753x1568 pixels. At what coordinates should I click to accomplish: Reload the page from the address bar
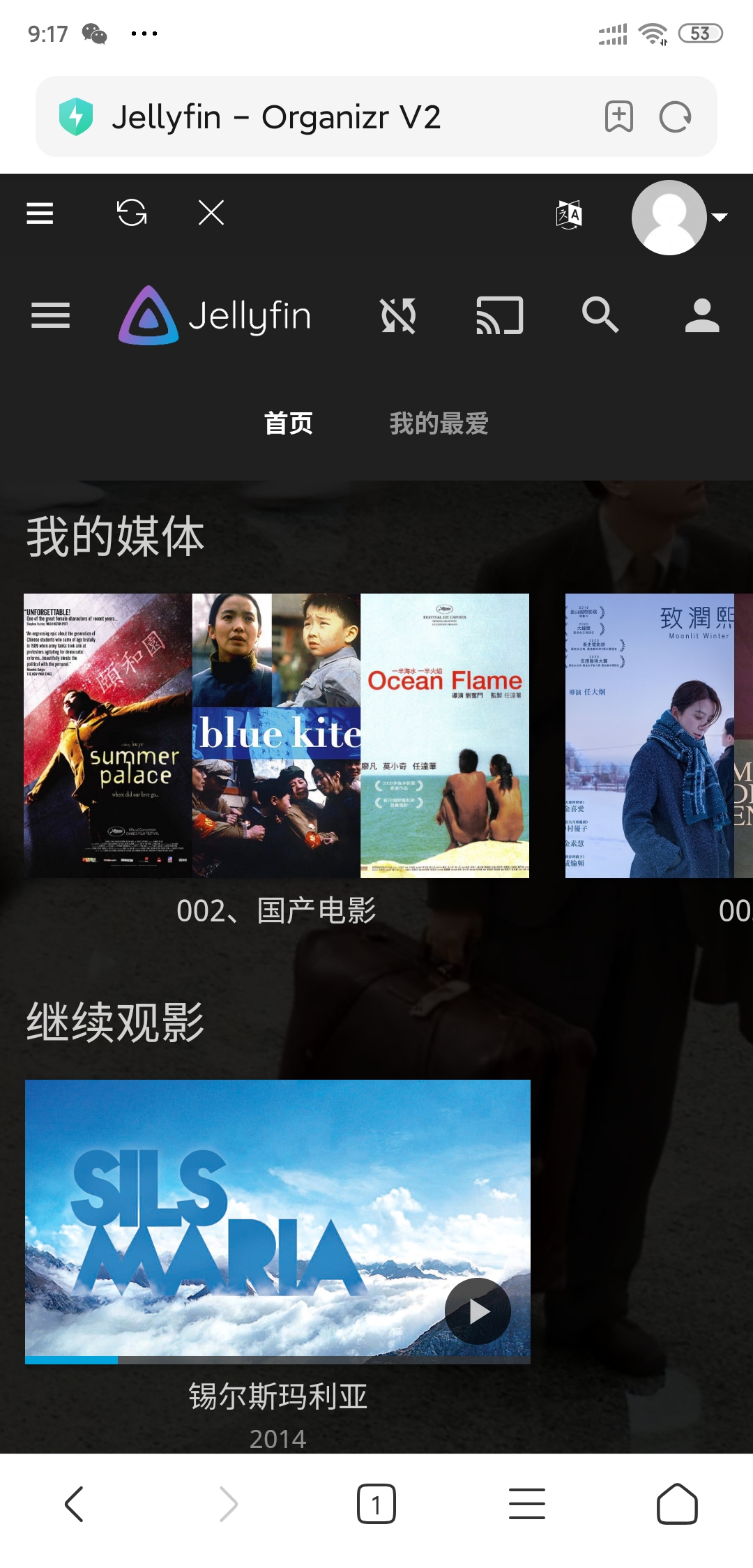coord(675,116)
